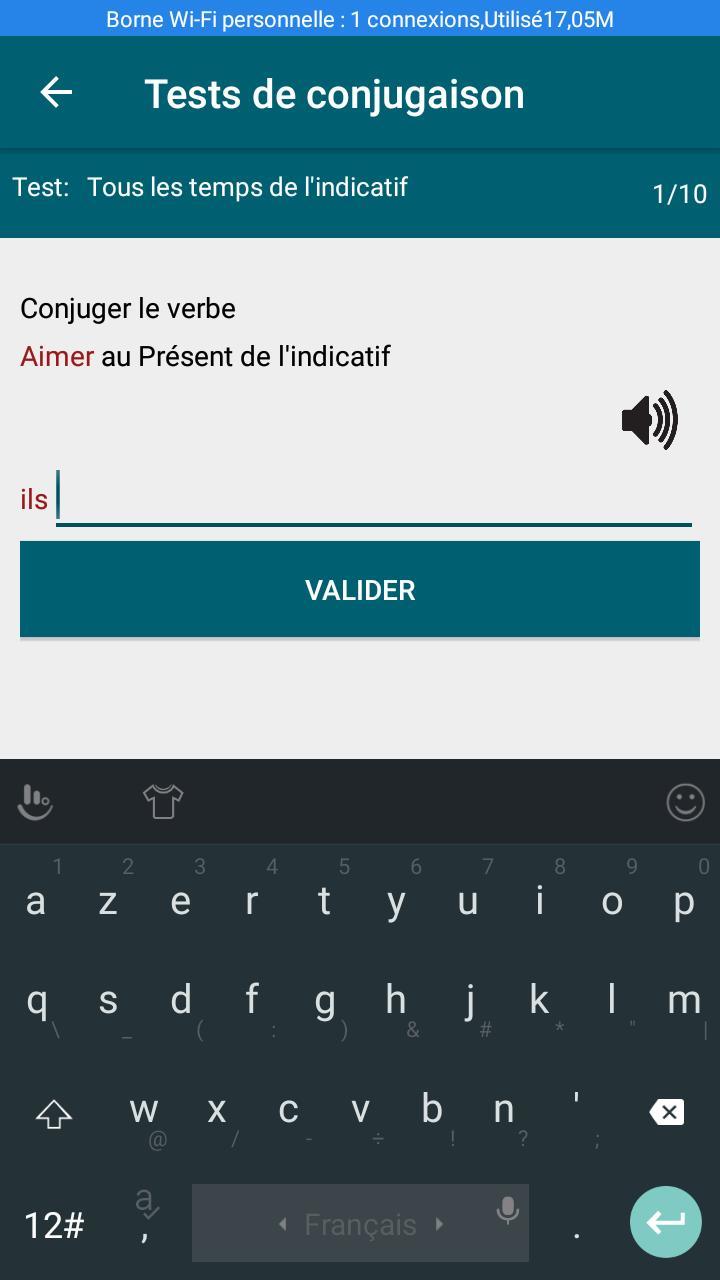Open the Français language selector
The width and height of the screenshot is (720, 1280).
(x=362, y=1224)
